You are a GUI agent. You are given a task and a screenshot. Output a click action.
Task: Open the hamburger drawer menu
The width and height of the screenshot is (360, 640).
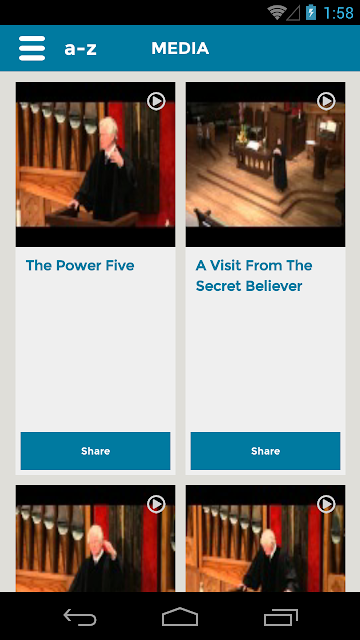coord(32,48)
